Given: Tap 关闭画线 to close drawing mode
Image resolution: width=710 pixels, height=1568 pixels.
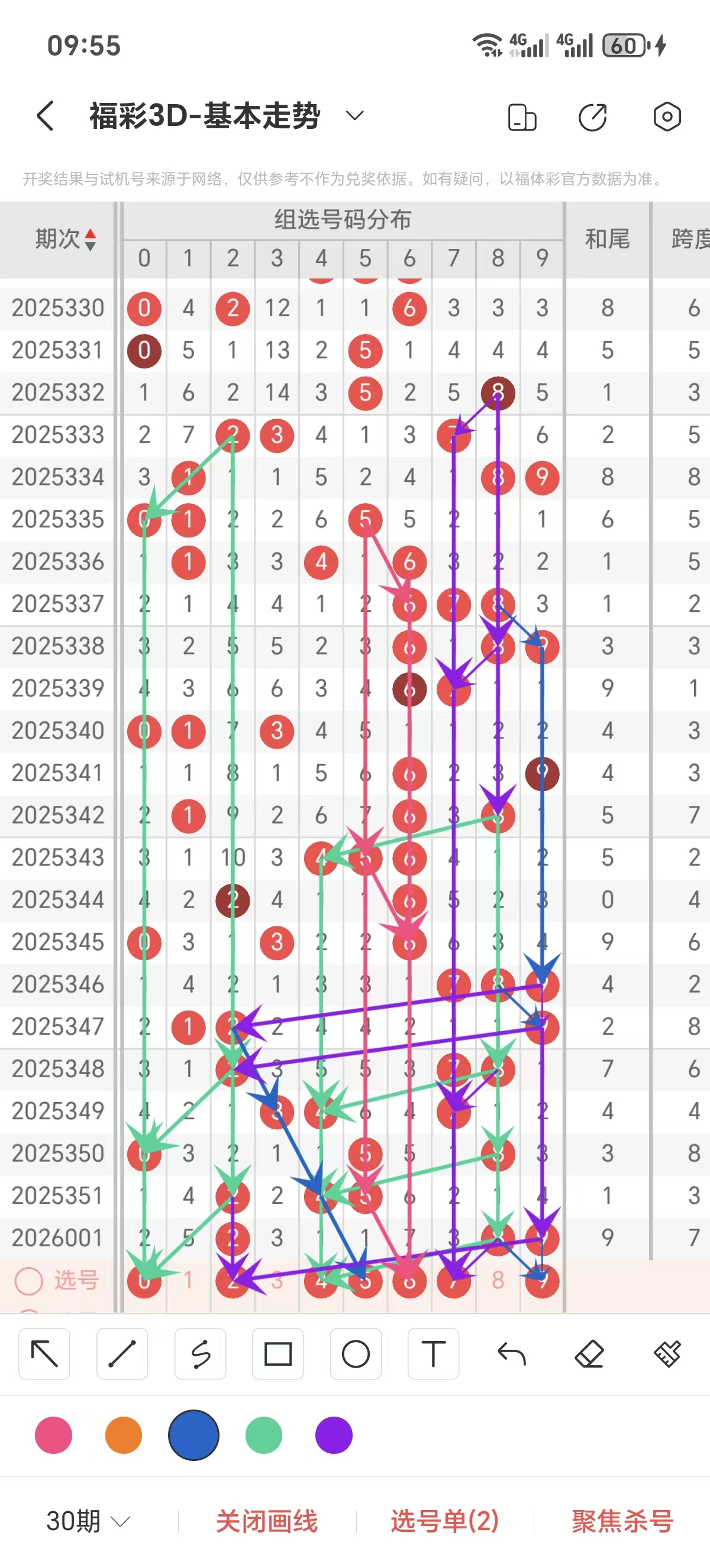Looking at the screenshot, I should (267, 1521).
